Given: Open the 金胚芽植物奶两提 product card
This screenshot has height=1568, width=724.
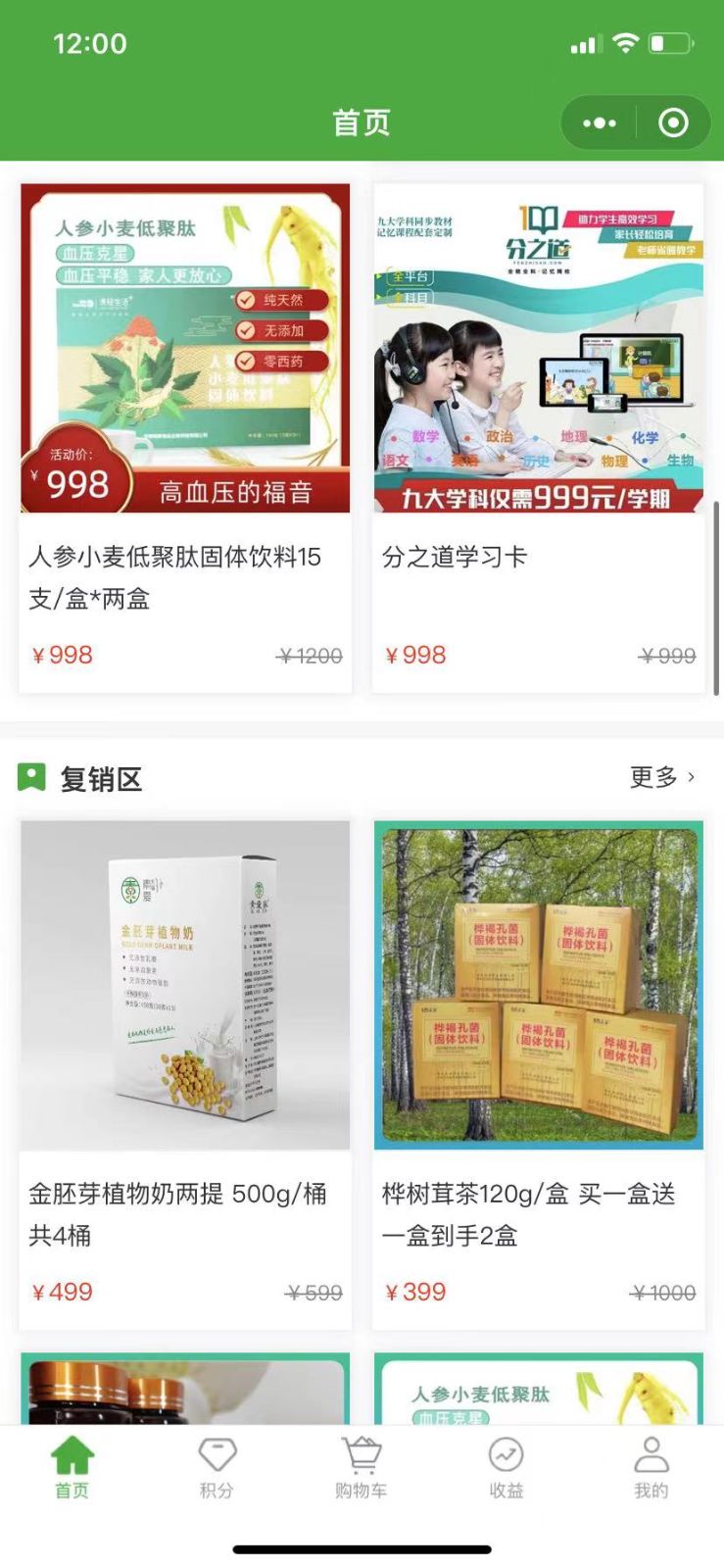Looking at the screenshot, I should click(185, 1074).
